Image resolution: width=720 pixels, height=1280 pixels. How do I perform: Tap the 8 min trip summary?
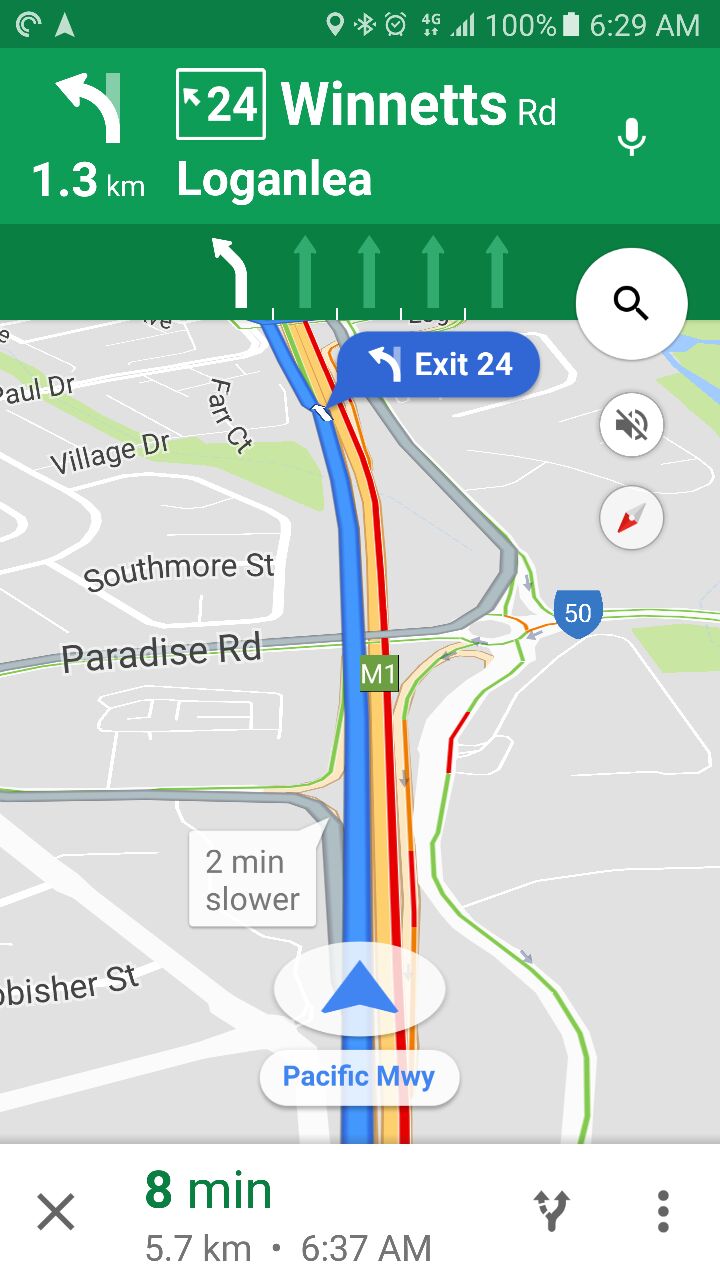click(x=288, y=1213)
